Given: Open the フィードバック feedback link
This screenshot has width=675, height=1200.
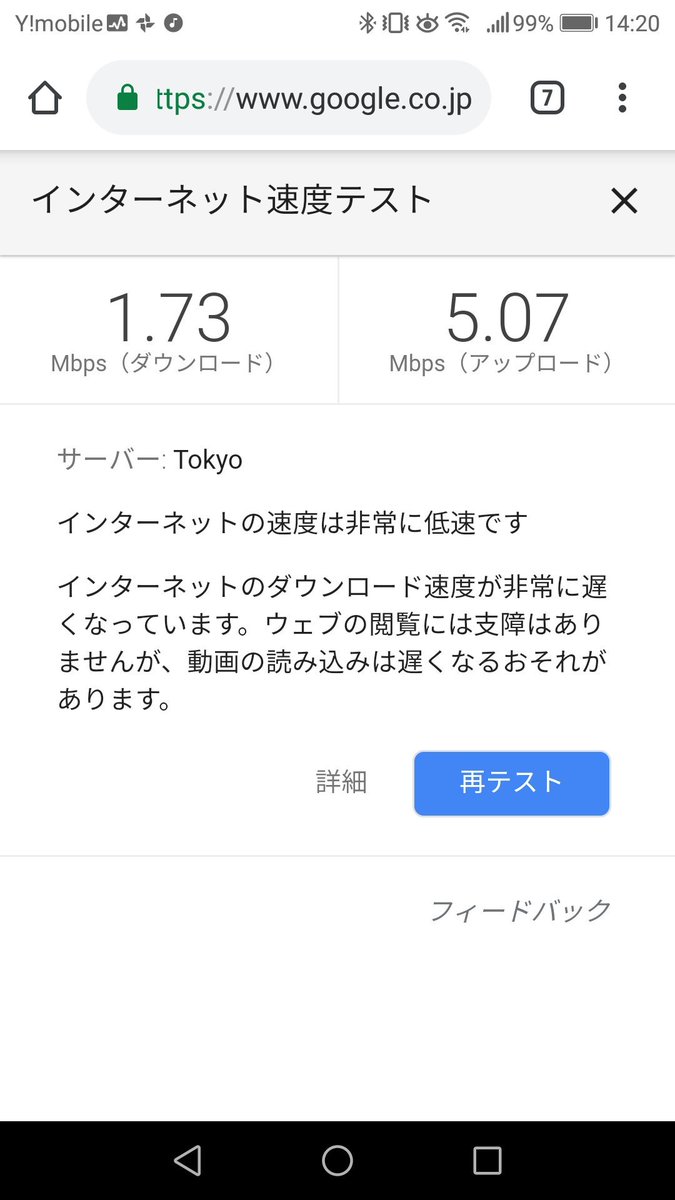Looking at the screenshot, I should tap(520, 910).
